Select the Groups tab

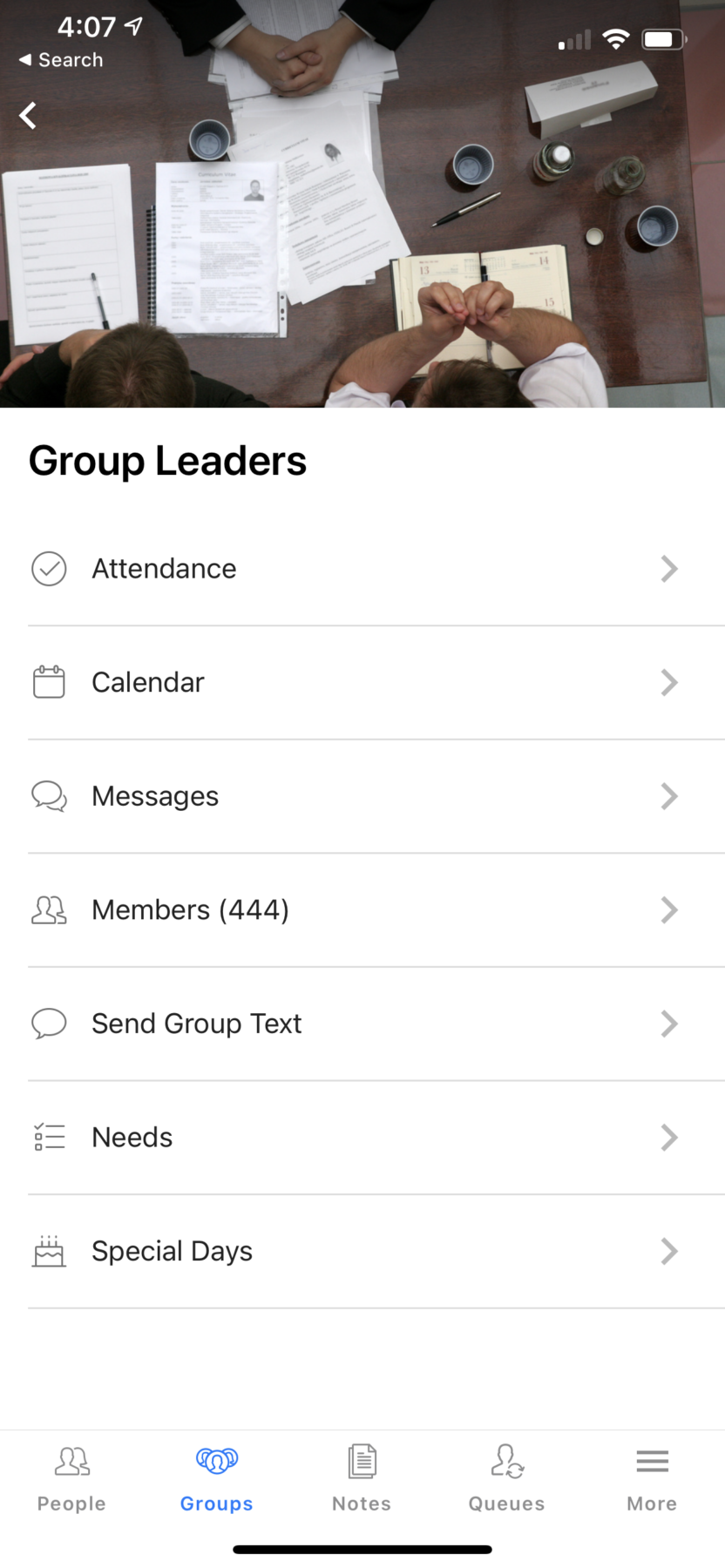217,1479
